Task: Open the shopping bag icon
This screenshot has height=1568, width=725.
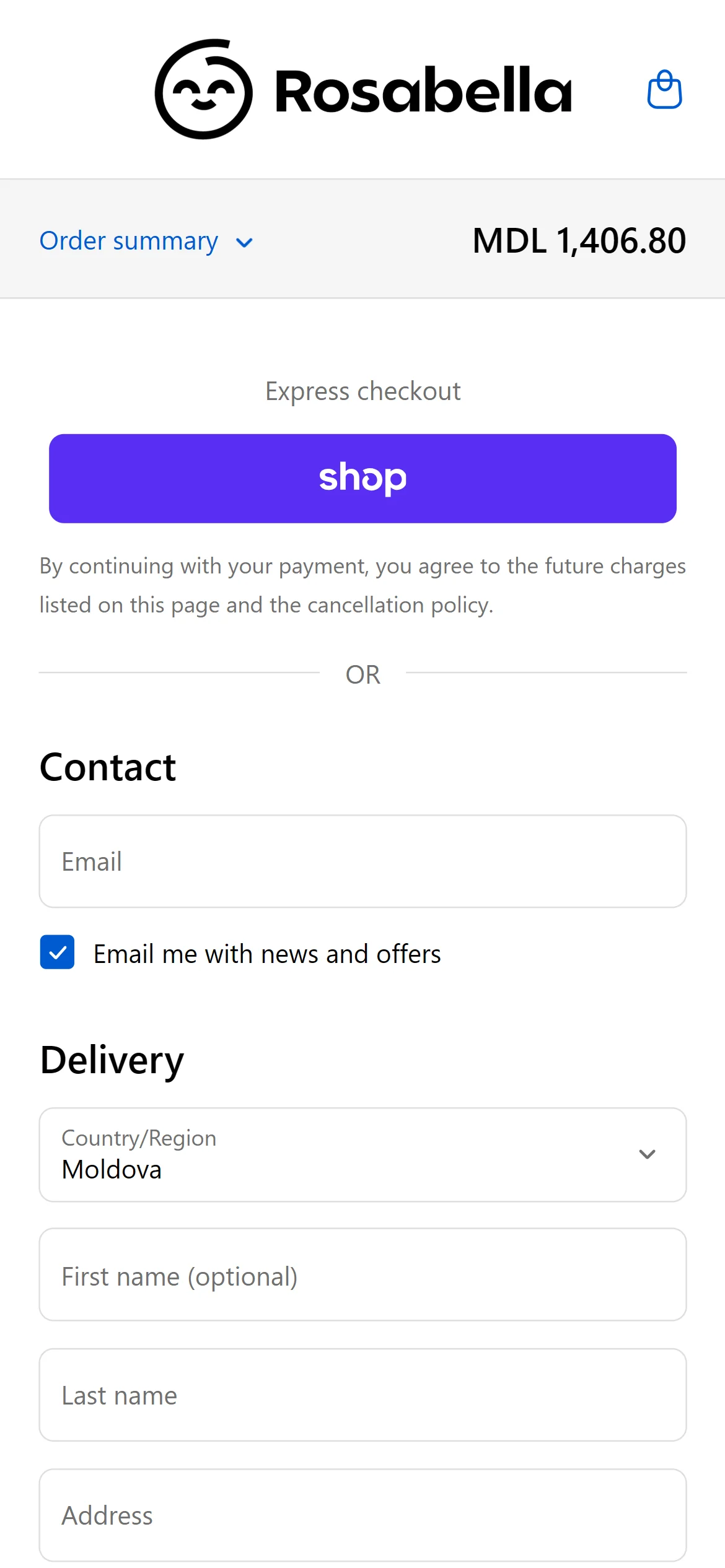Action: [664, 90]
